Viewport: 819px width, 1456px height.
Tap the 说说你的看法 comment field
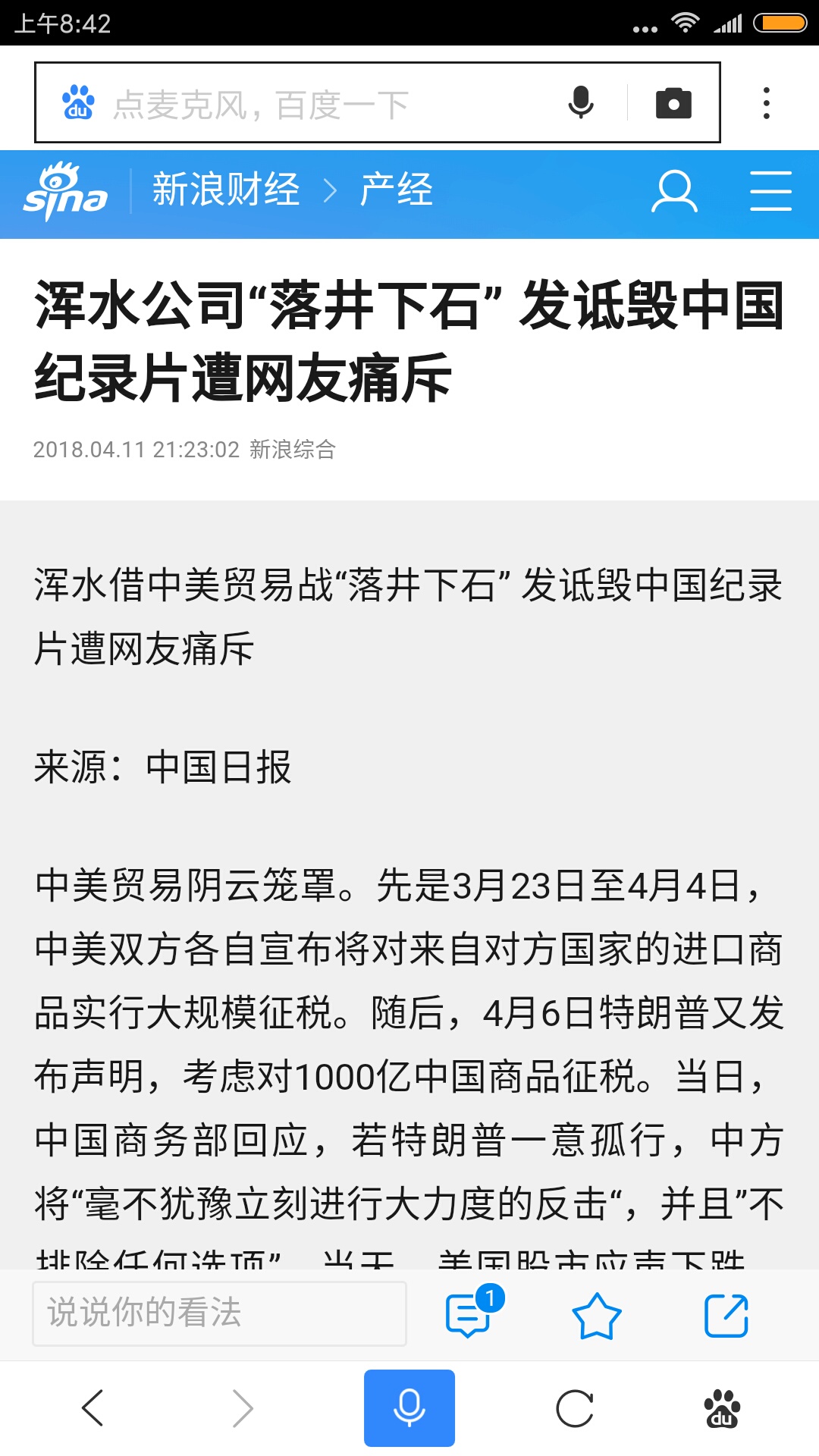pos(219,1313)
